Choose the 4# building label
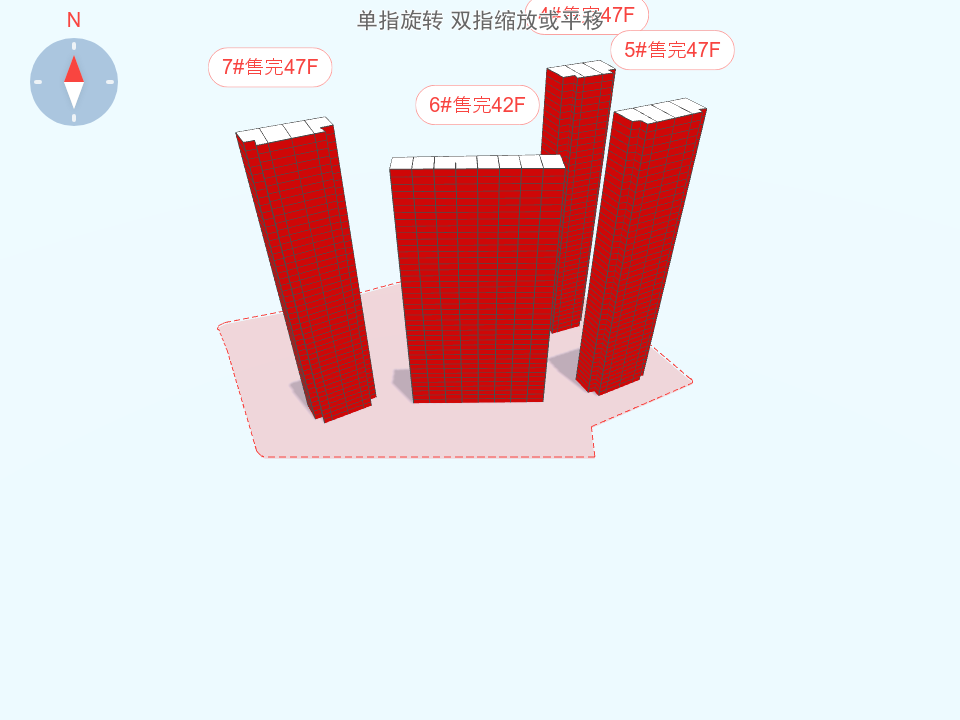Screen dimensions: 960x720 (x=626, y=14)
